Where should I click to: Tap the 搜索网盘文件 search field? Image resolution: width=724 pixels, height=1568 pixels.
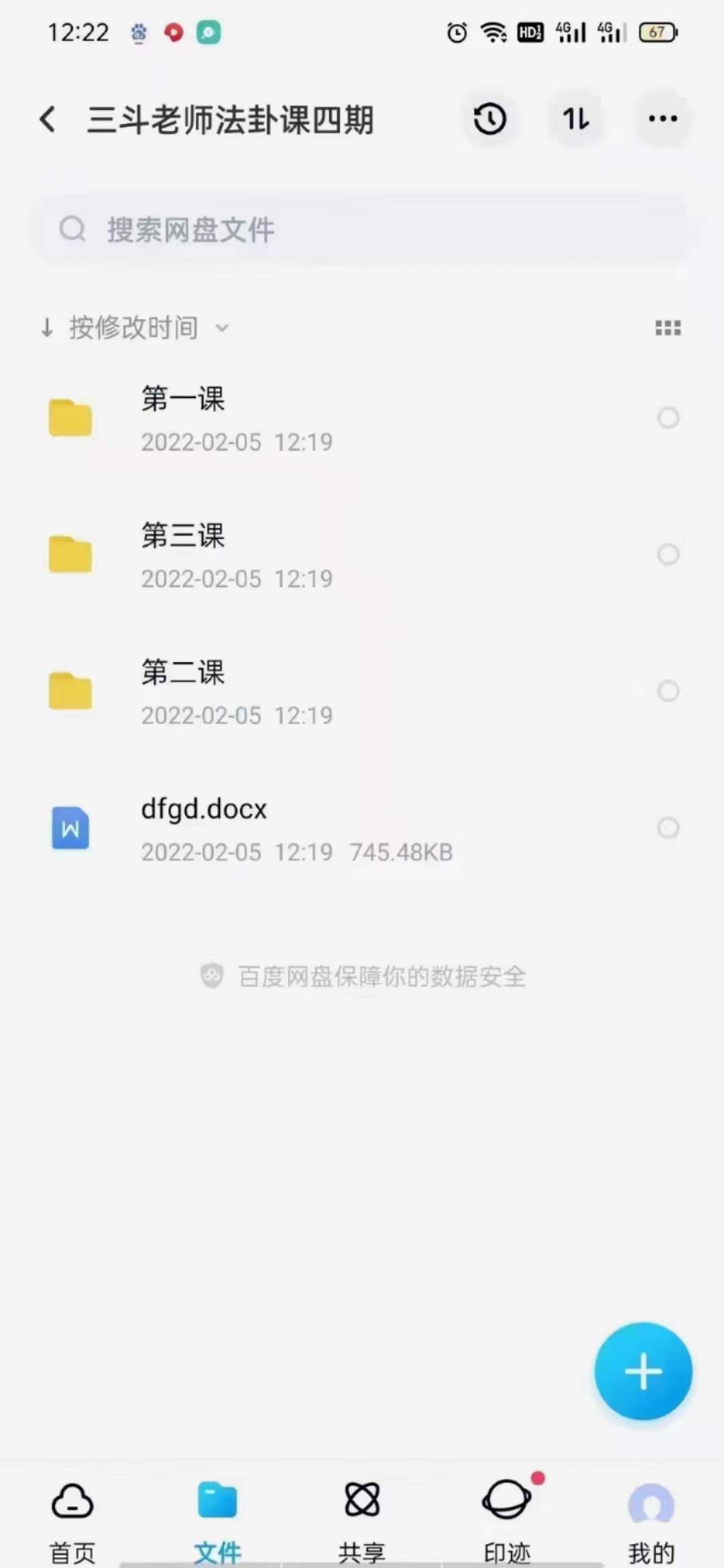click(362, 230)
